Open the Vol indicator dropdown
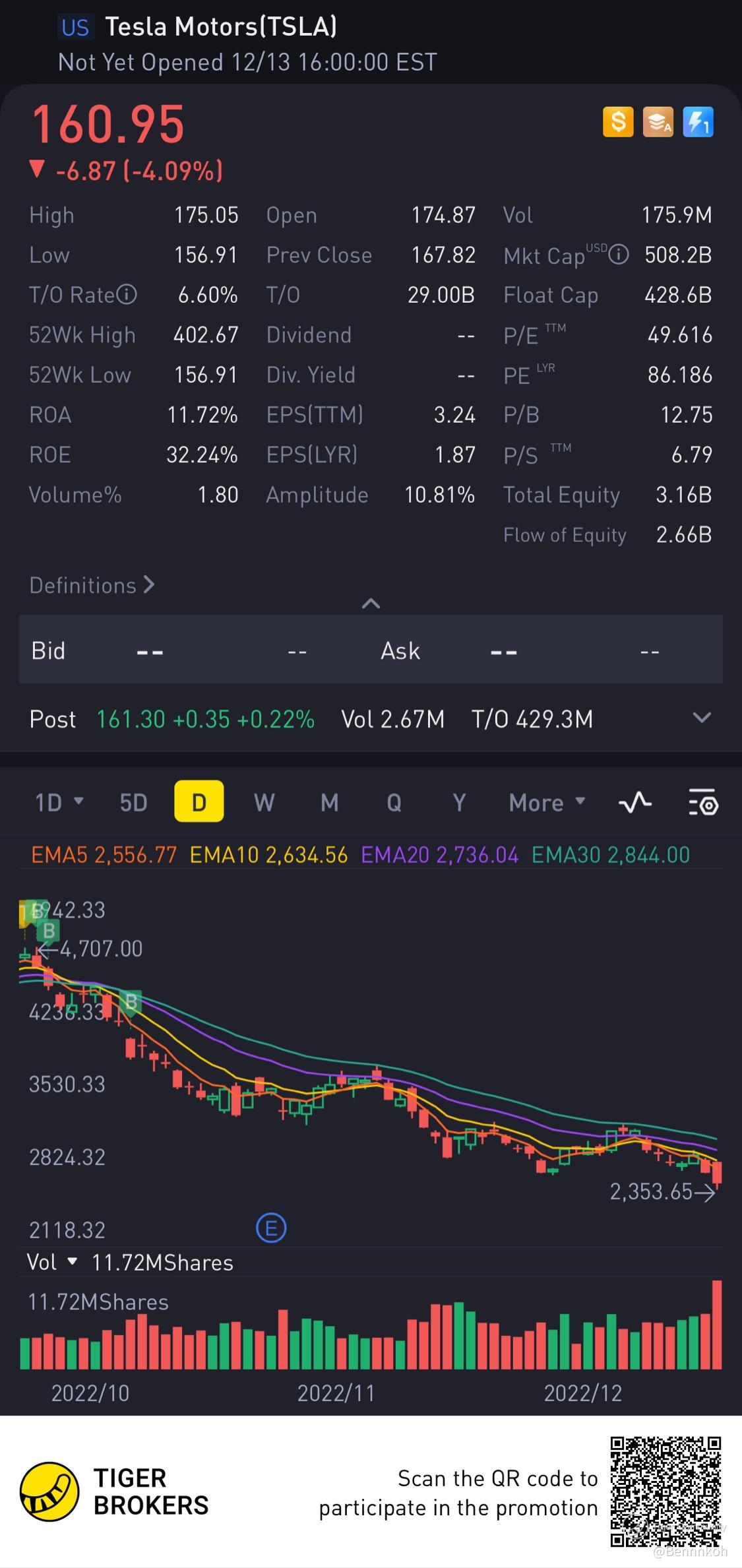Screen dimensions: 742x1568 (x=51, y=1262)
